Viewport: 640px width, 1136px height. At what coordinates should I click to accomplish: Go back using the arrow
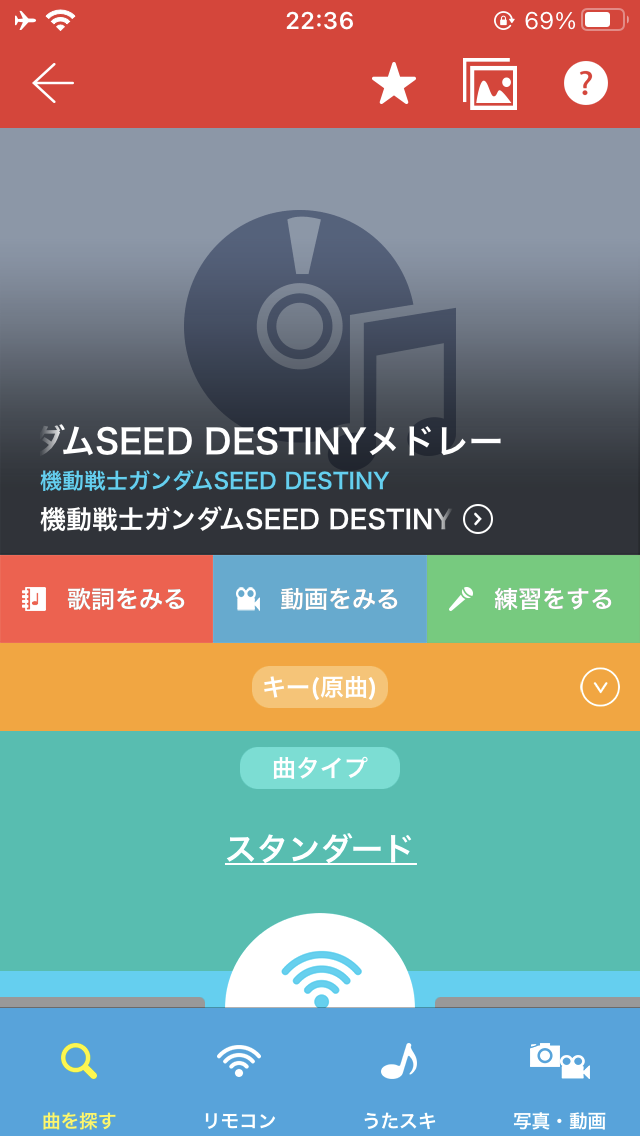click(x=52, y=83)
